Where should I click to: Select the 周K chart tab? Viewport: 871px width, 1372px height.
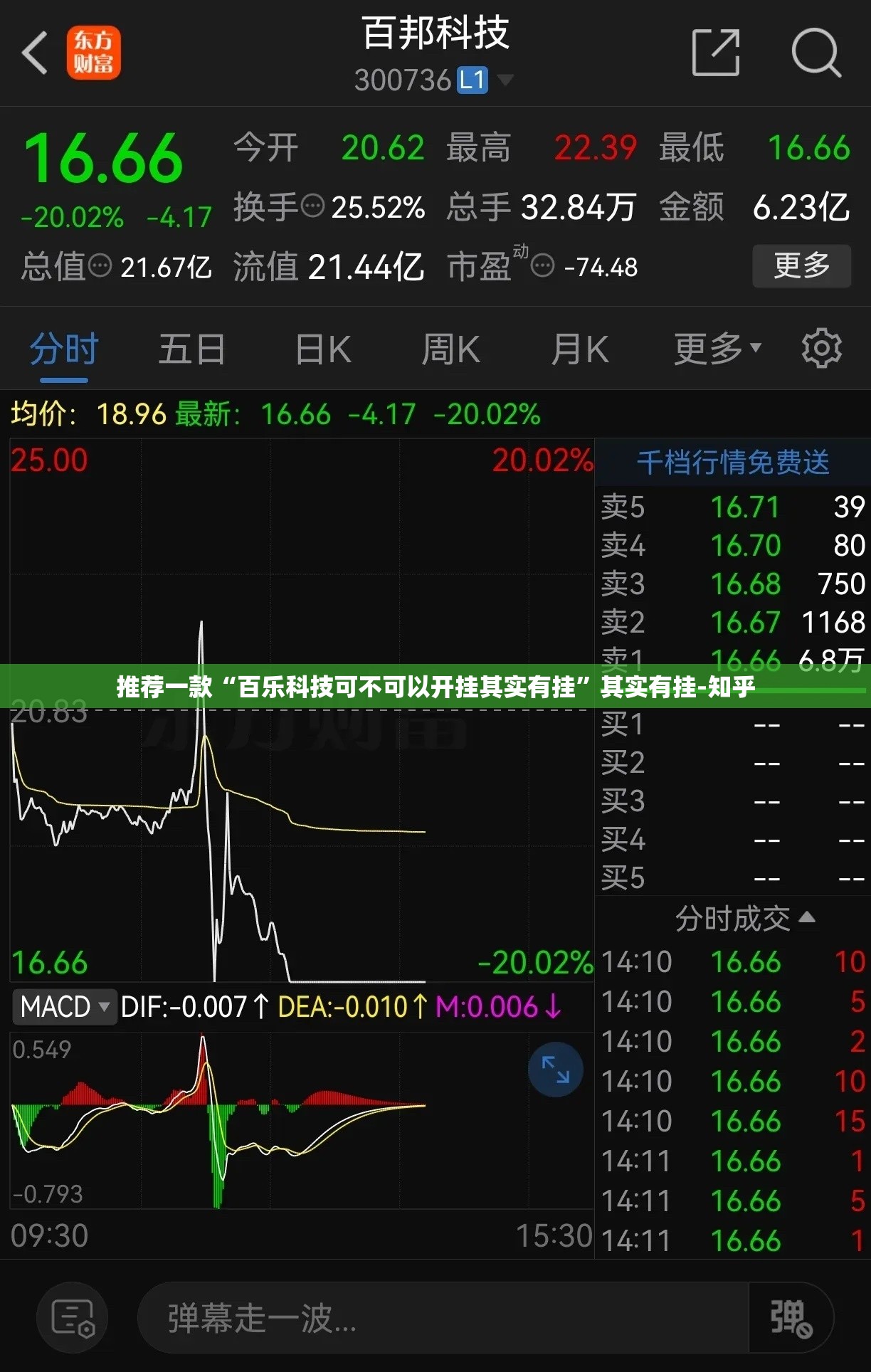pyautogui.click(x=450, y=350)
